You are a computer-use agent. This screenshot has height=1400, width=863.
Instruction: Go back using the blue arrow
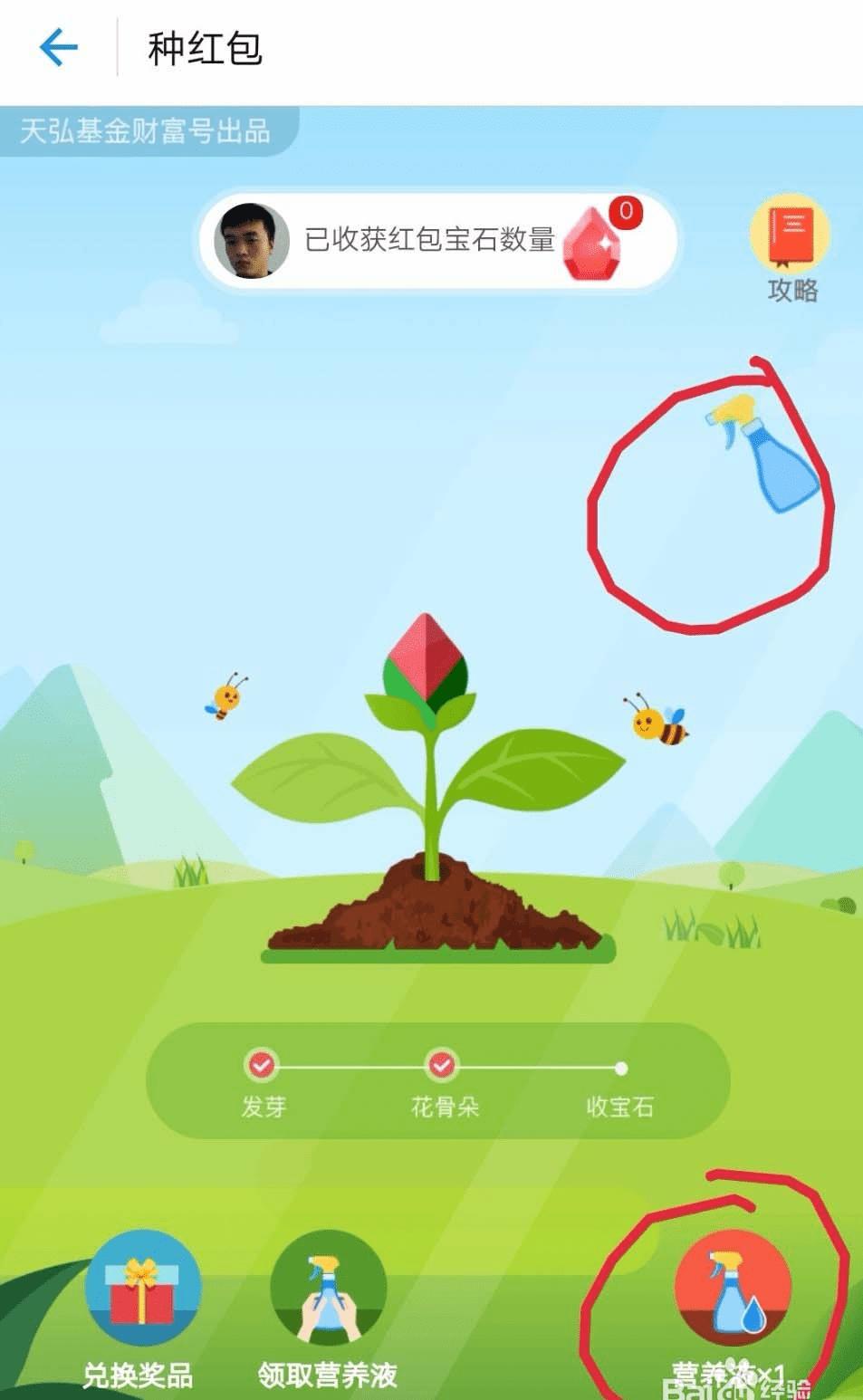58,48
